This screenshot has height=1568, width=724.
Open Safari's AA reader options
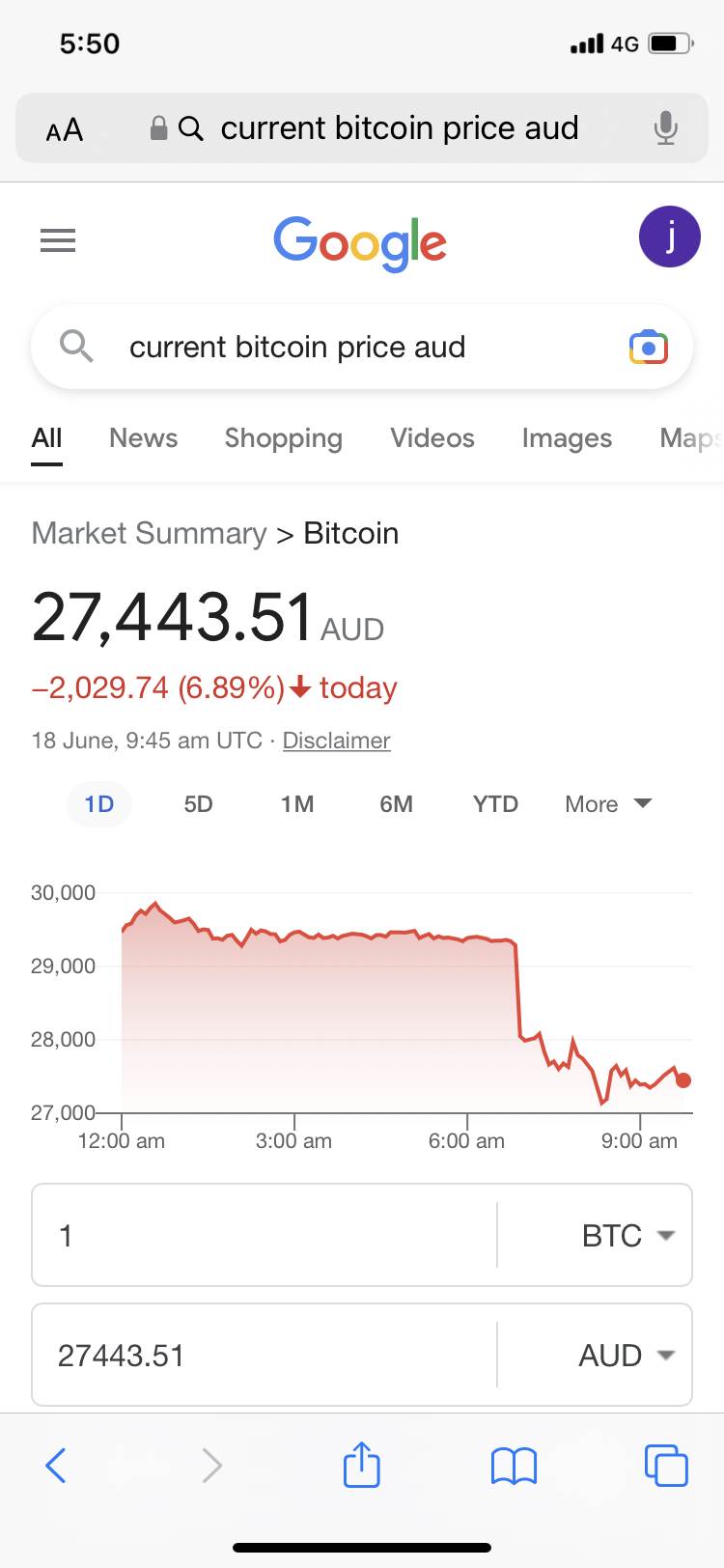(x=65, y=129)
